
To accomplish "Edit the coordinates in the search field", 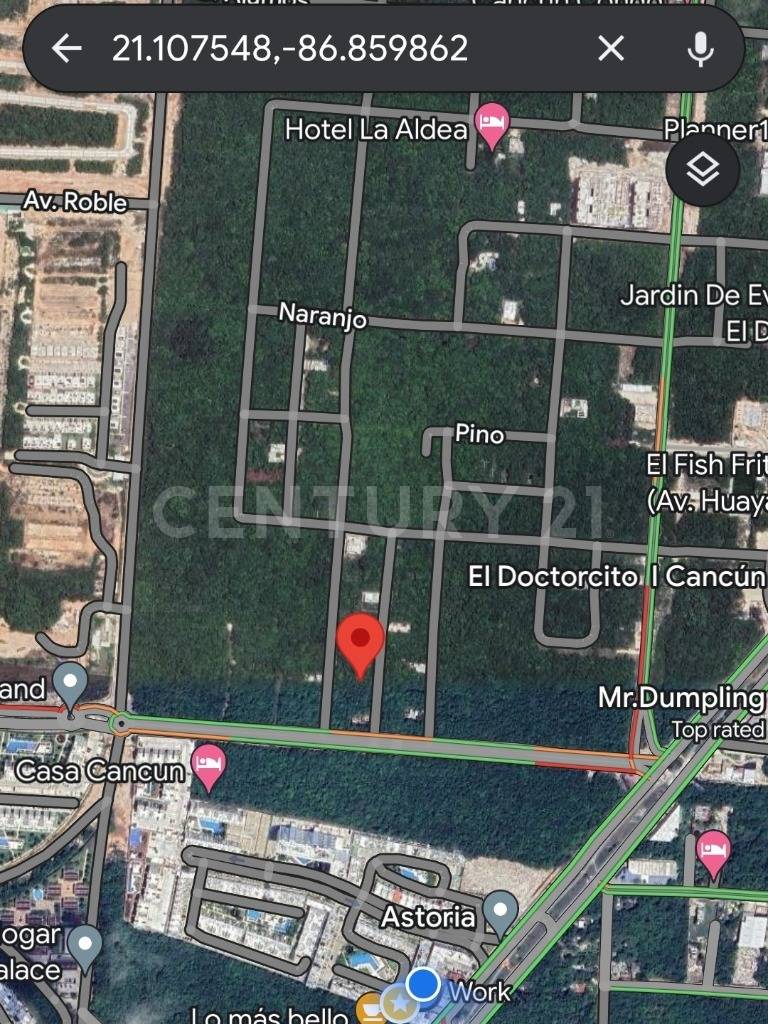I will [x=290, y=48].
